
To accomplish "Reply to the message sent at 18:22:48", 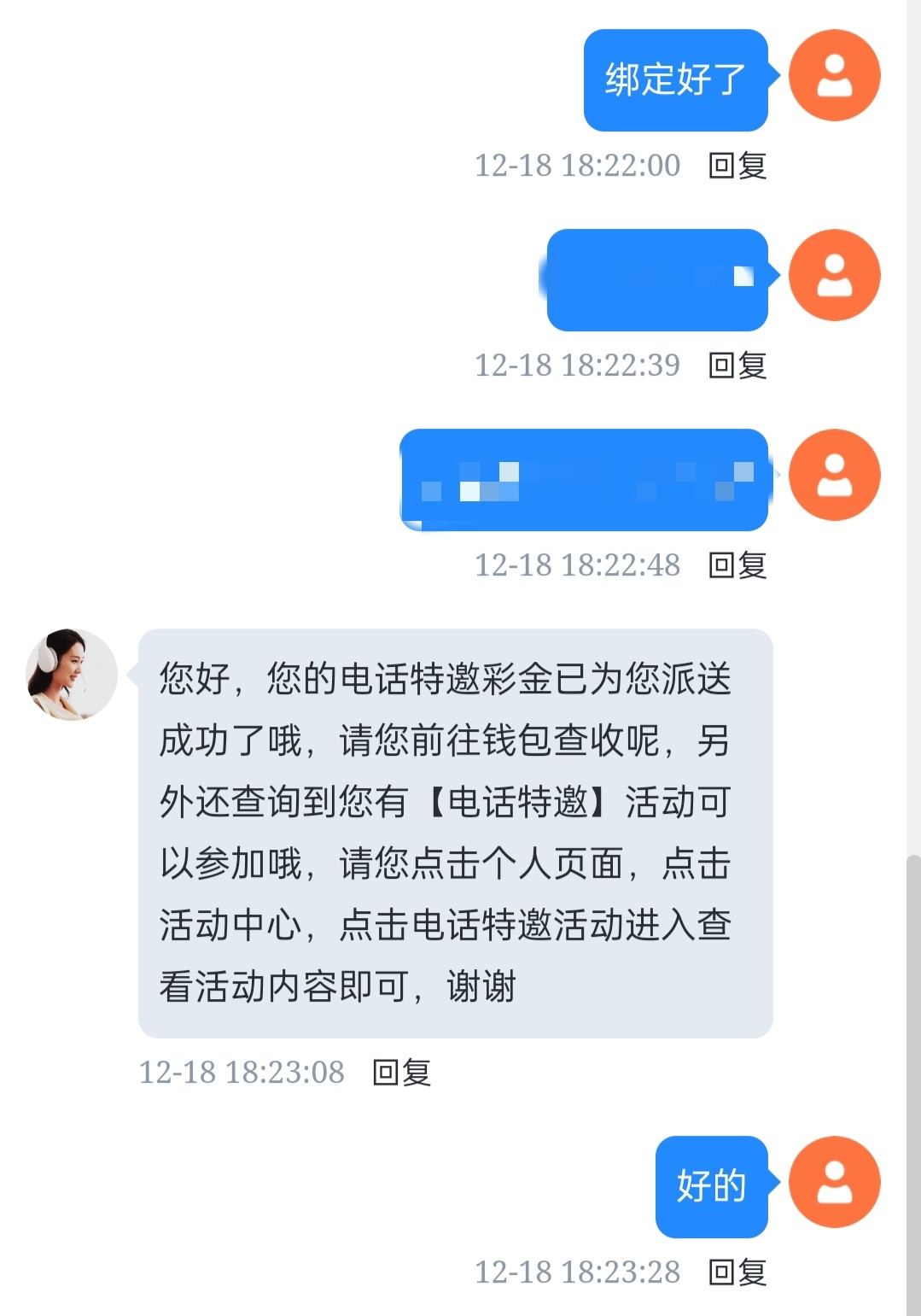I will pos(737,565).
